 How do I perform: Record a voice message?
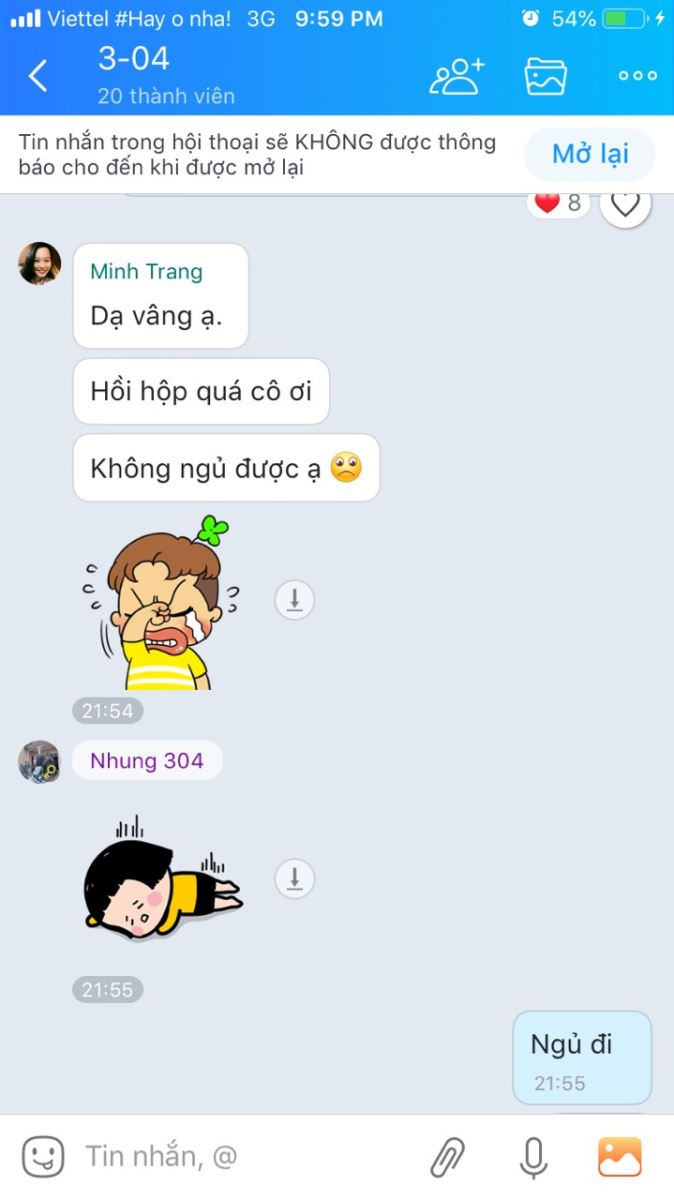point(534,1157)
